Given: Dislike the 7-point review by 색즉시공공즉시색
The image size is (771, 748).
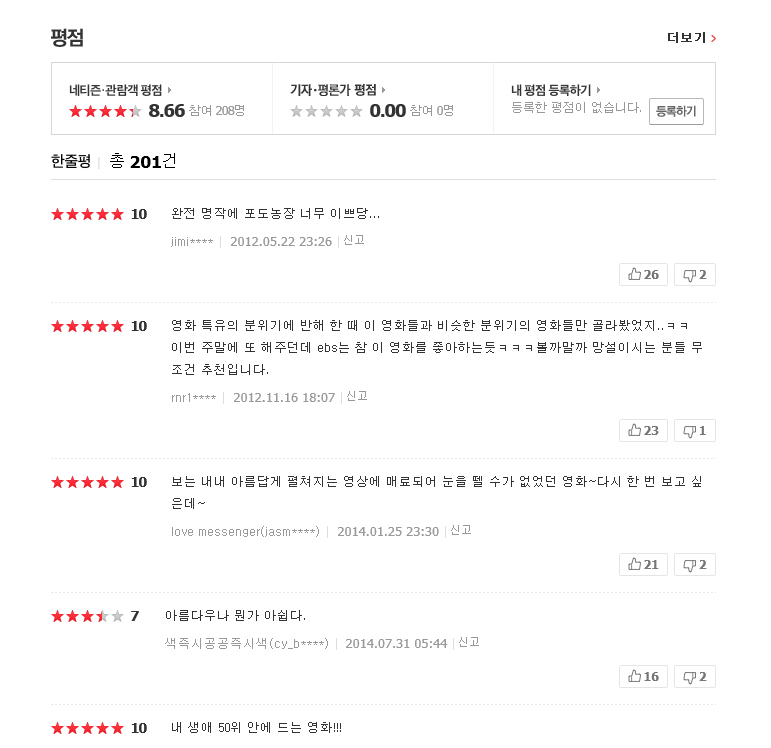Looking at the screenshot, I should coord(694,677).
